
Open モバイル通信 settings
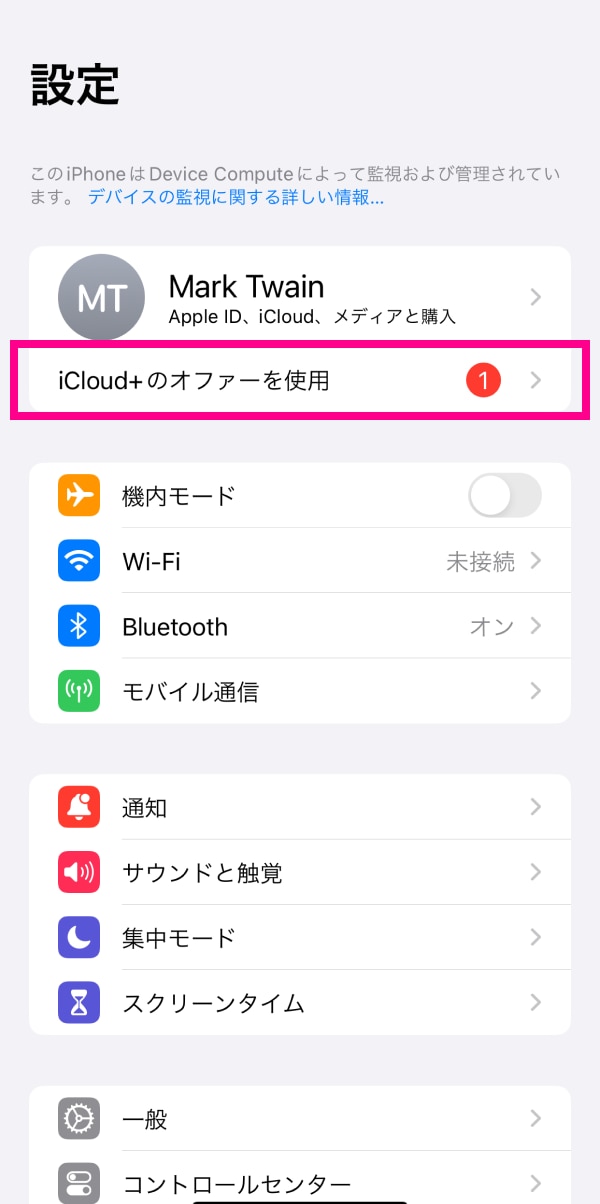point(300,691)
